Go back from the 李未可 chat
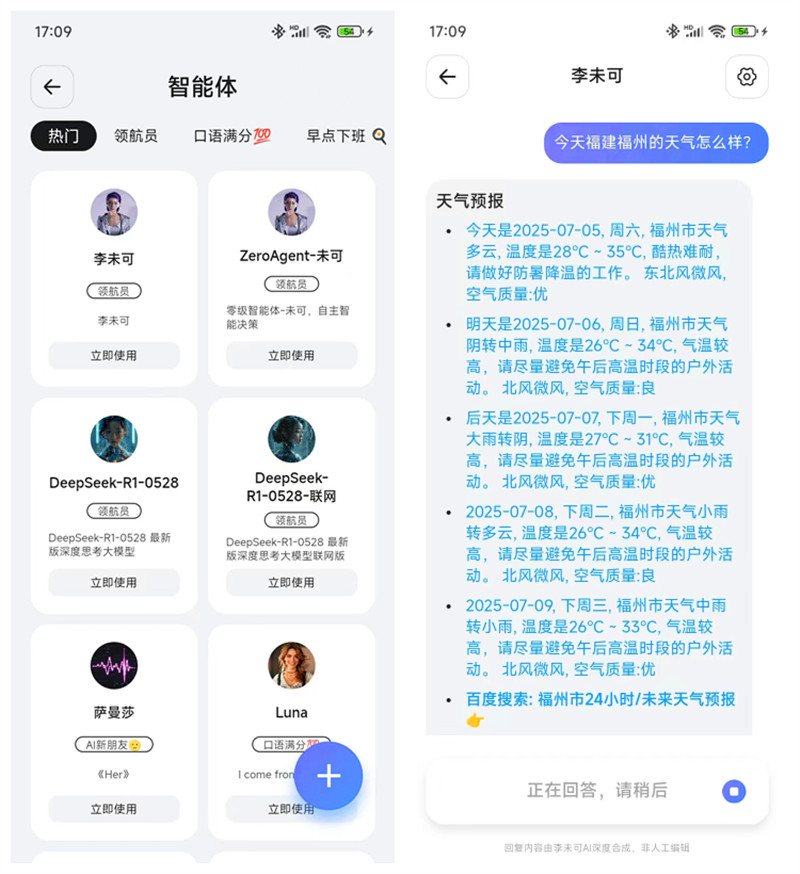 click(x=447, y=77)
